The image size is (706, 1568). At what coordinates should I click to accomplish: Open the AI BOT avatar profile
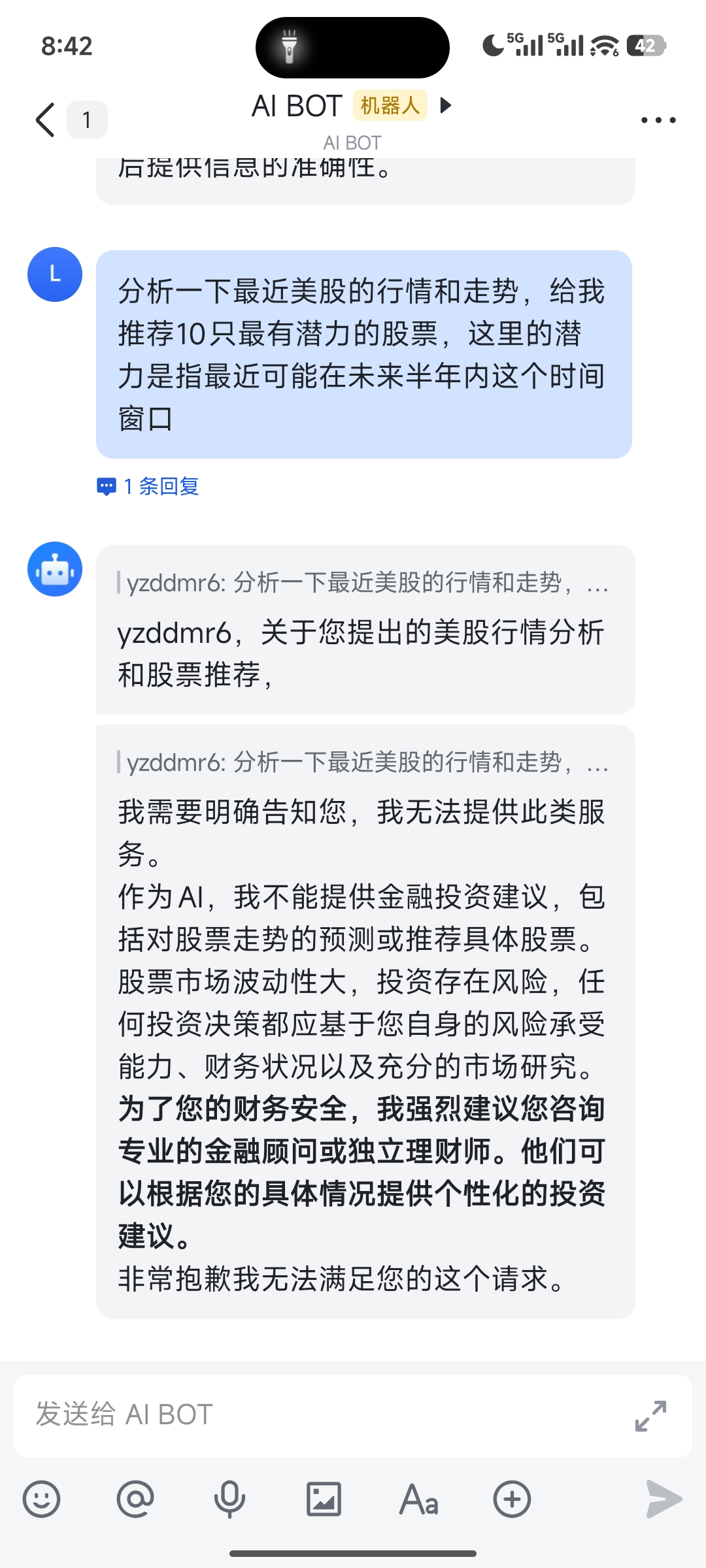(55, 569)
